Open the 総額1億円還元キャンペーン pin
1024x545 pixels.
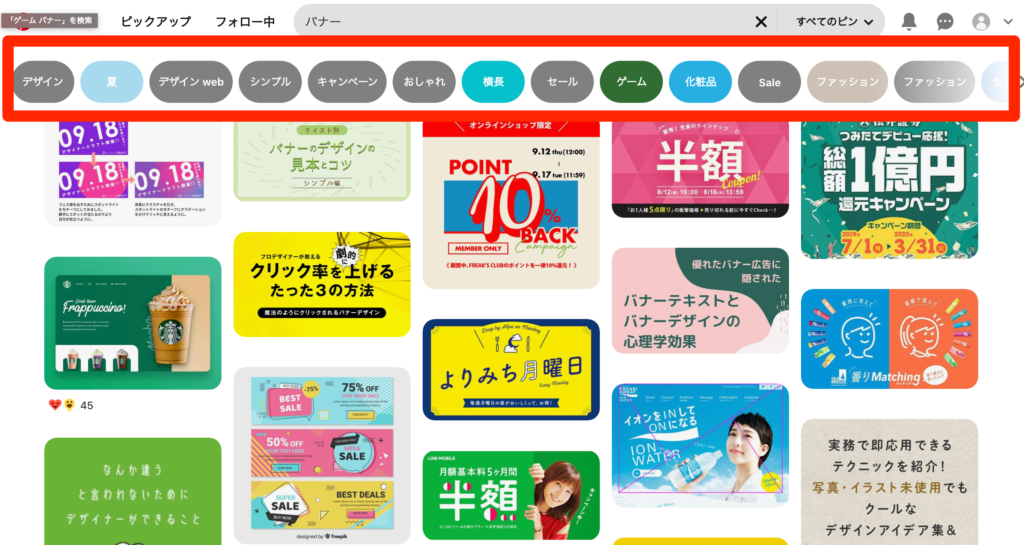[889, 185]
